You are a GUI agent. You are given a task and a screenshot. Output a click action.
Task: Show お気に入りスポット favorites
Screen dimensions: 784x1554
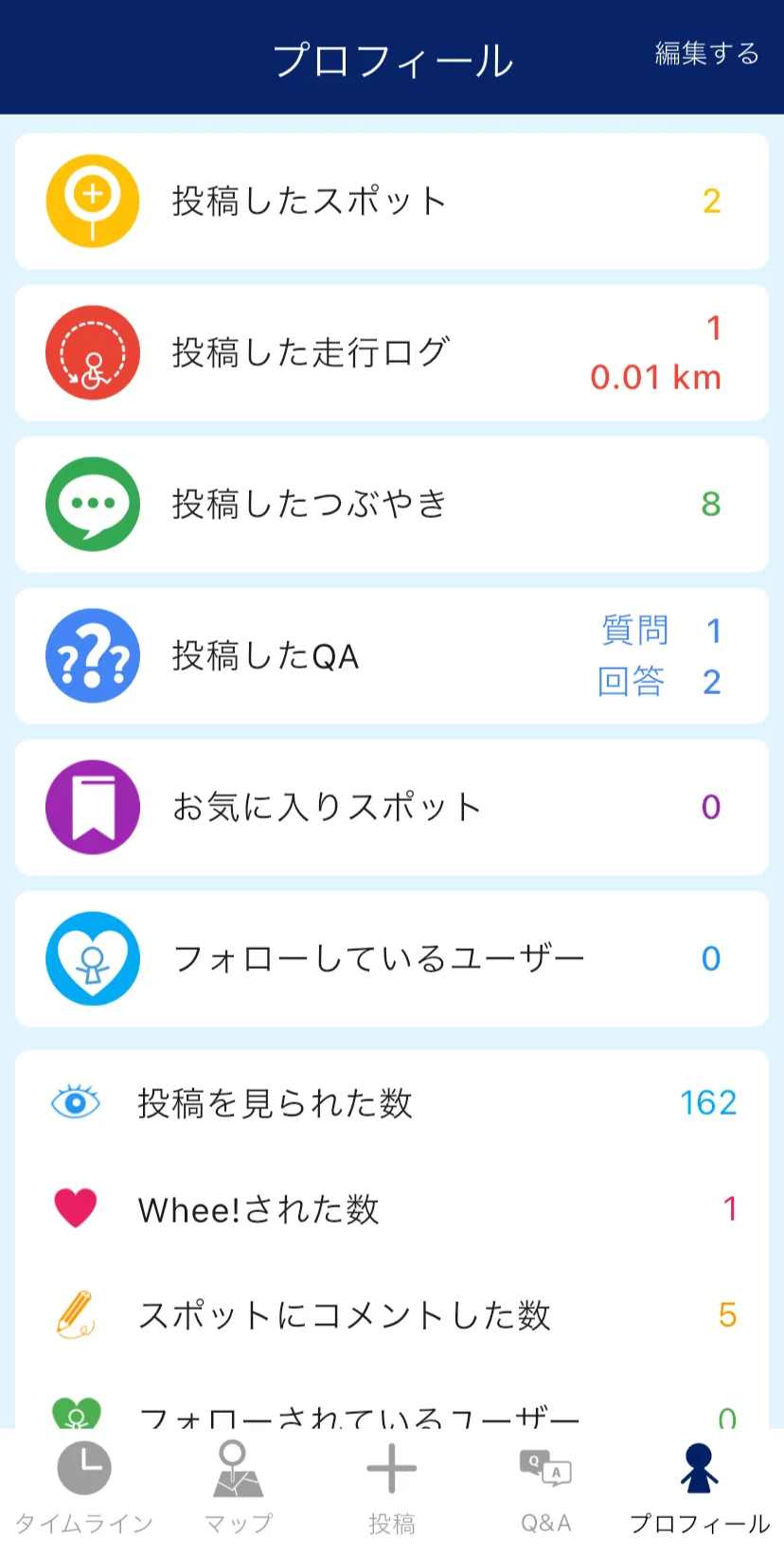[x=391, y=808]
